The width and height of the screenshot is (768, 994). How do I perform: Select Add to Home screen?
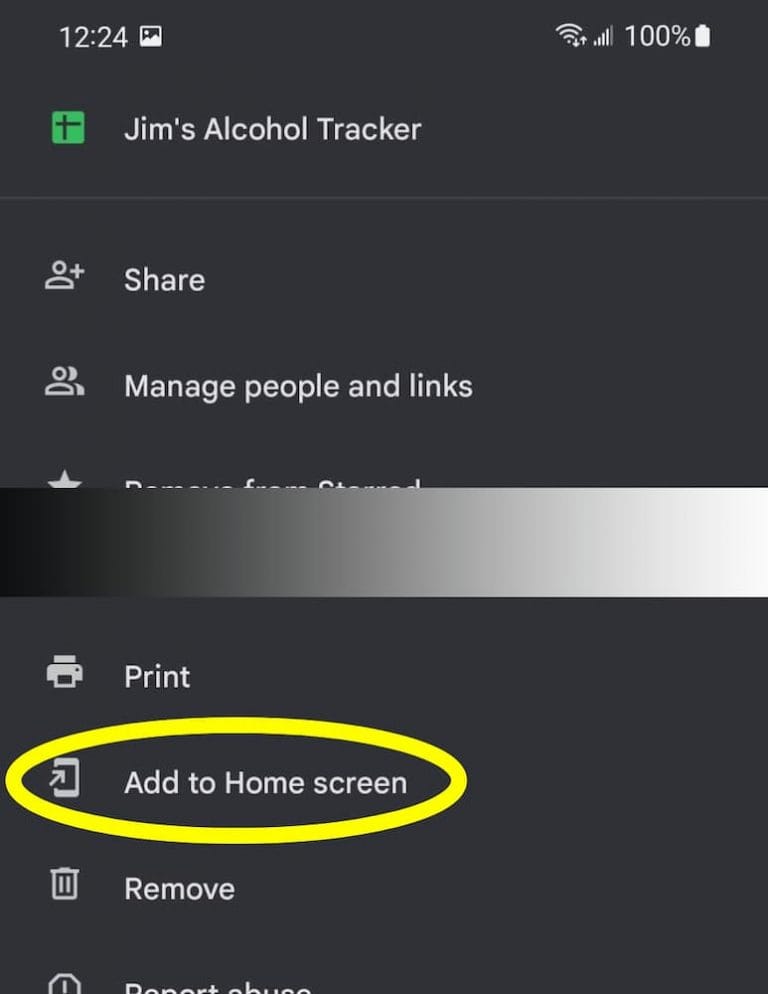265,782
